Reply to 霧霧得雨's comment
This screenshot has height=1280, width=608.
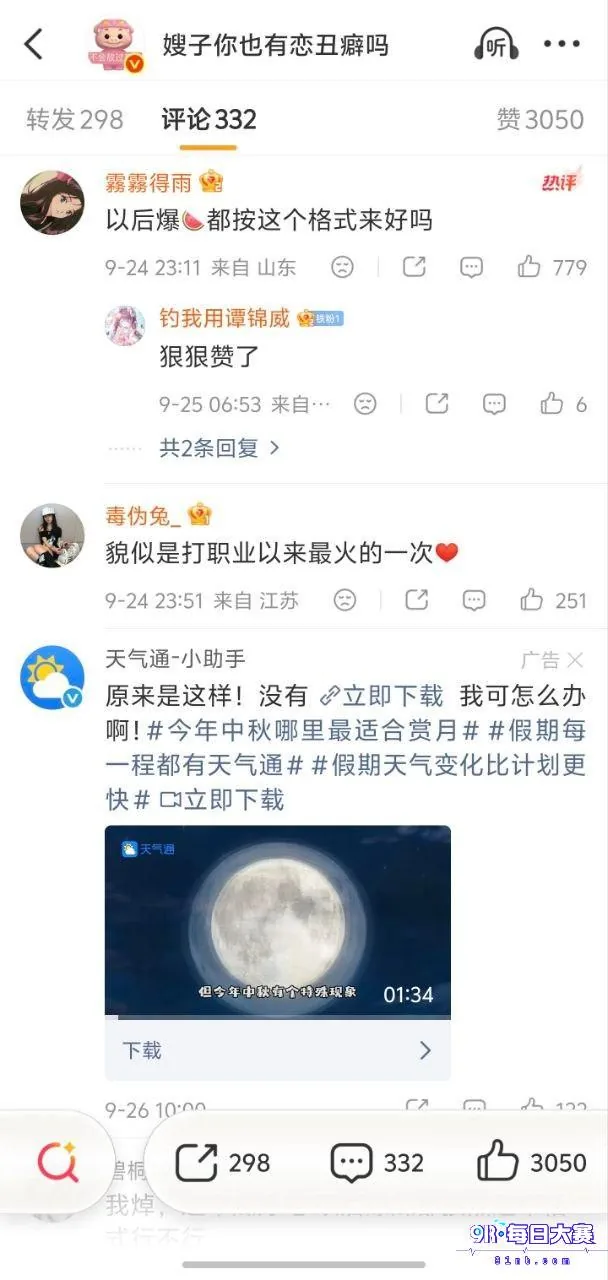(471, 267)
